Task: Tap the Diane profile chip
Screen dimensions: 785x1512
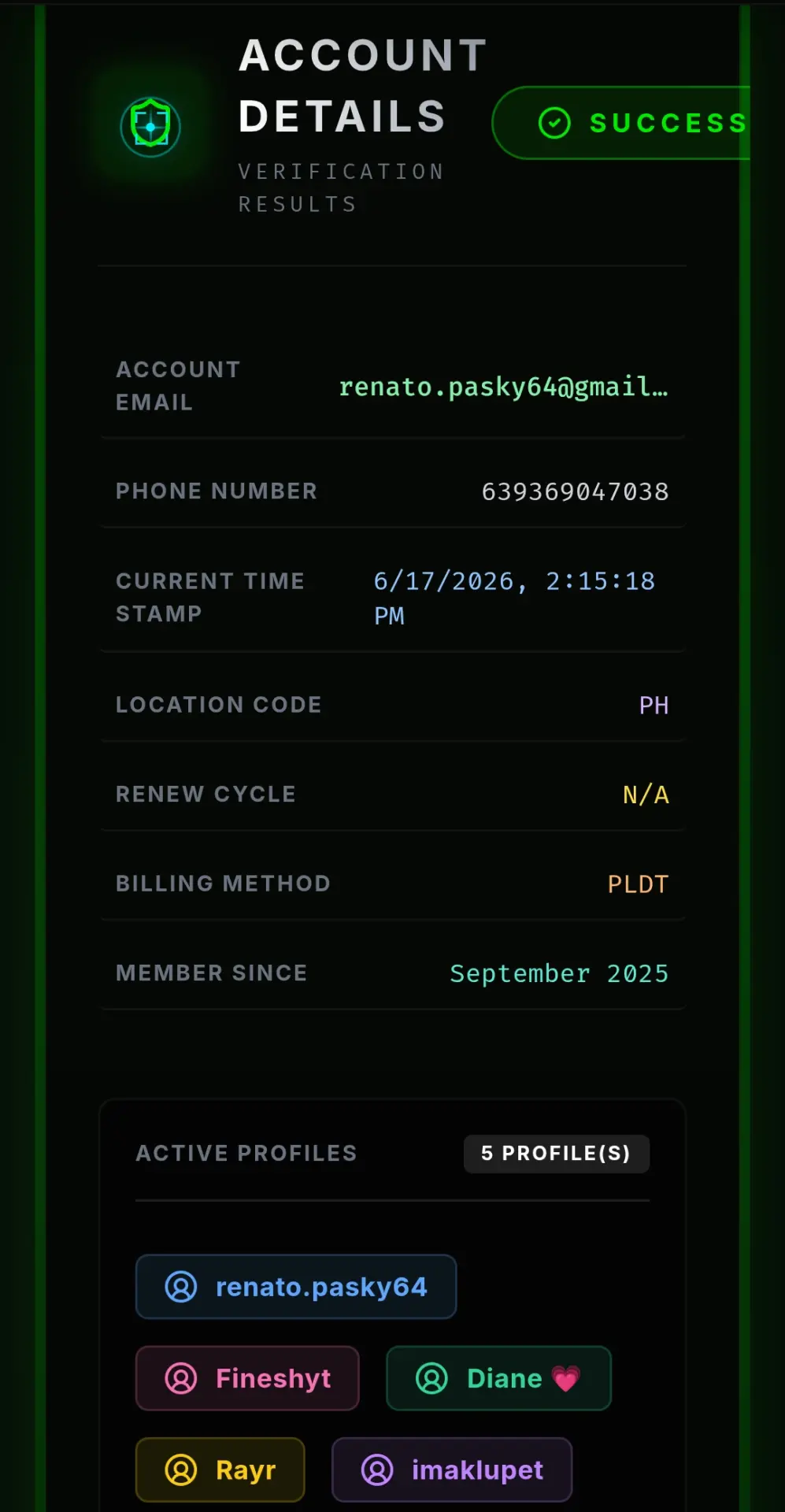Action: tap(498, 1378)
